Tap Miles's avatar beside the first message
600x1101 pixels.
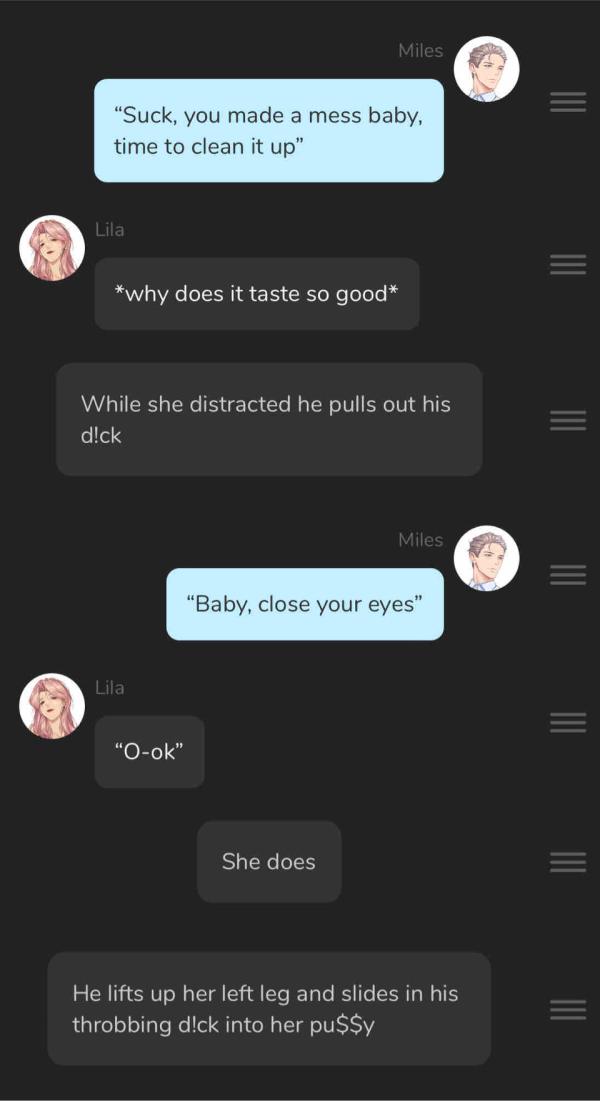click(x=486, y=69)
